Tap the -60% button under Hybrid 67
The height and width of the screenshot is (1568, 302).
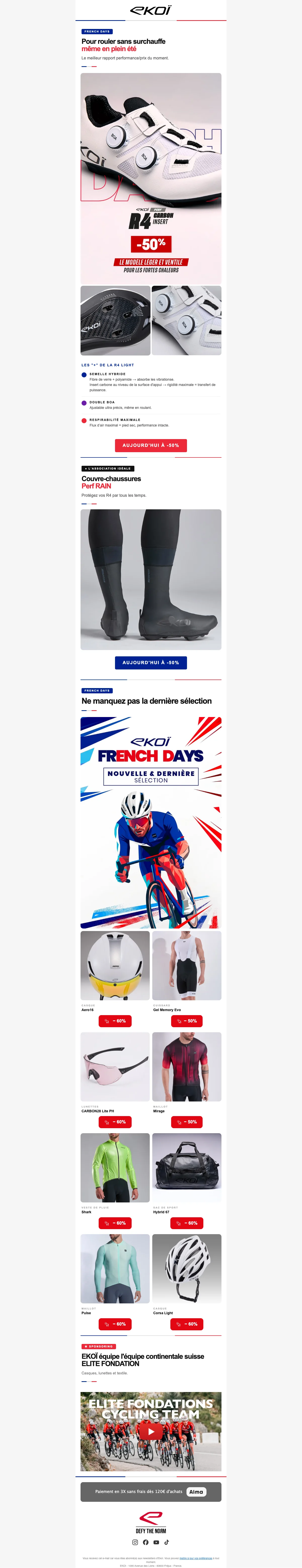click(186, 1223)
